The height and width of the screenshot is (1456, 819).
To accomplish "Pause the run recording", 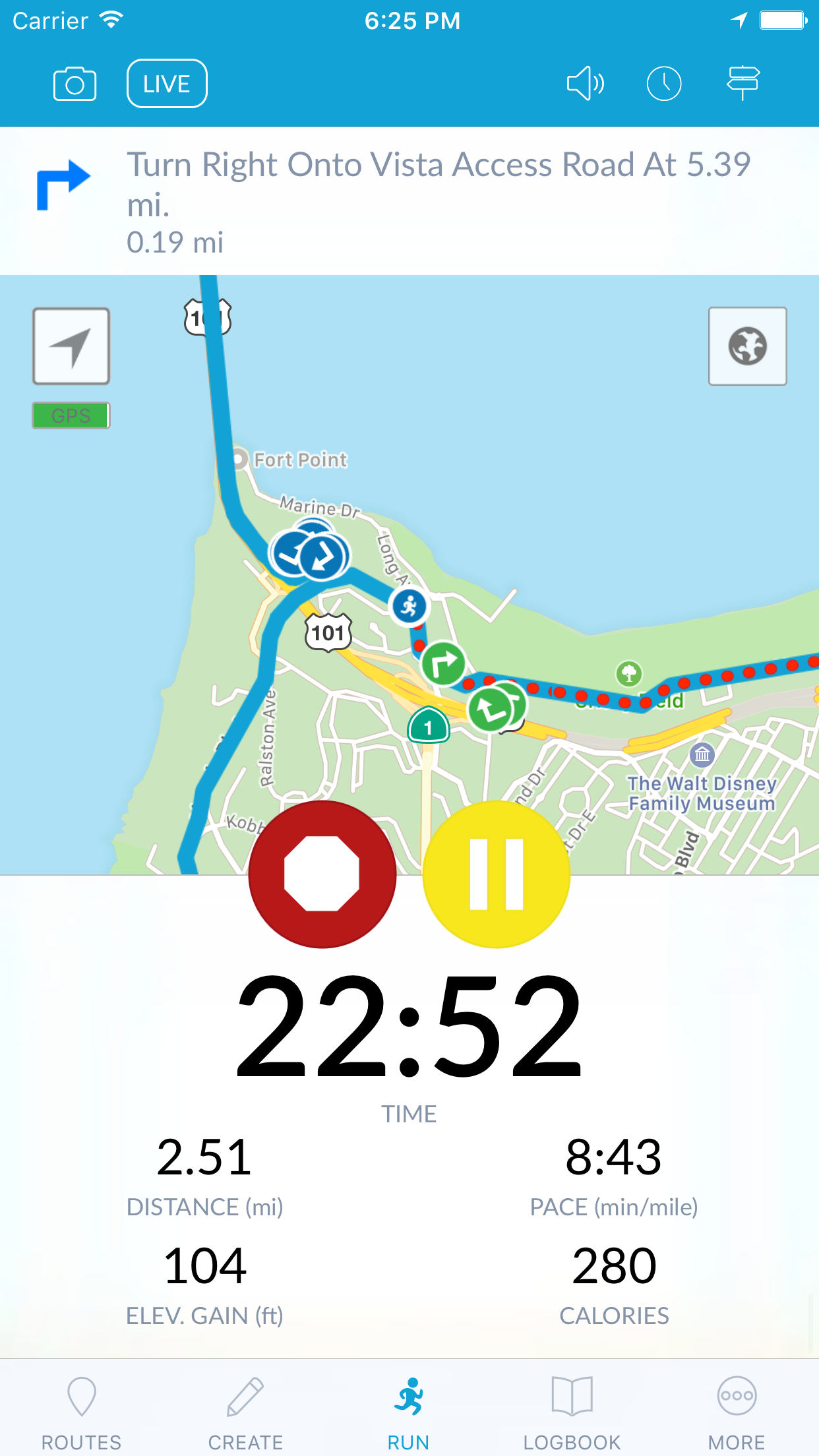I will [496, 874].
